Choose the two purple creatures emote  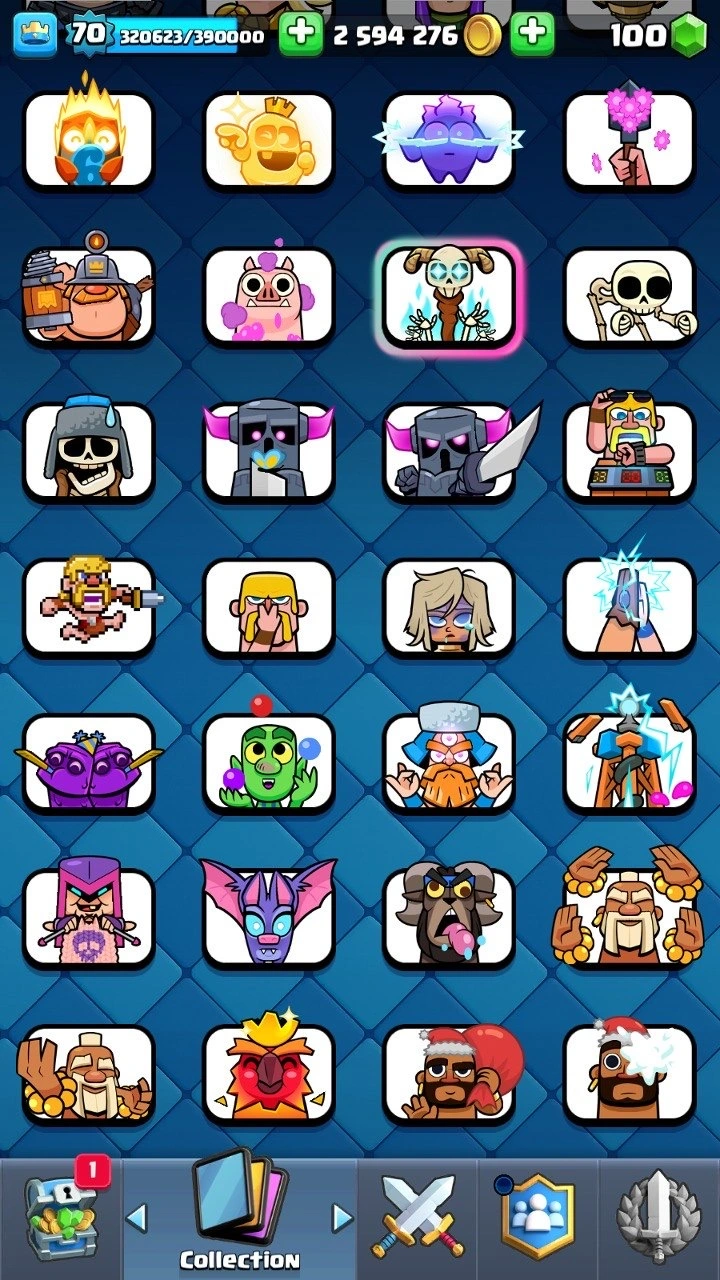[88, 763]
